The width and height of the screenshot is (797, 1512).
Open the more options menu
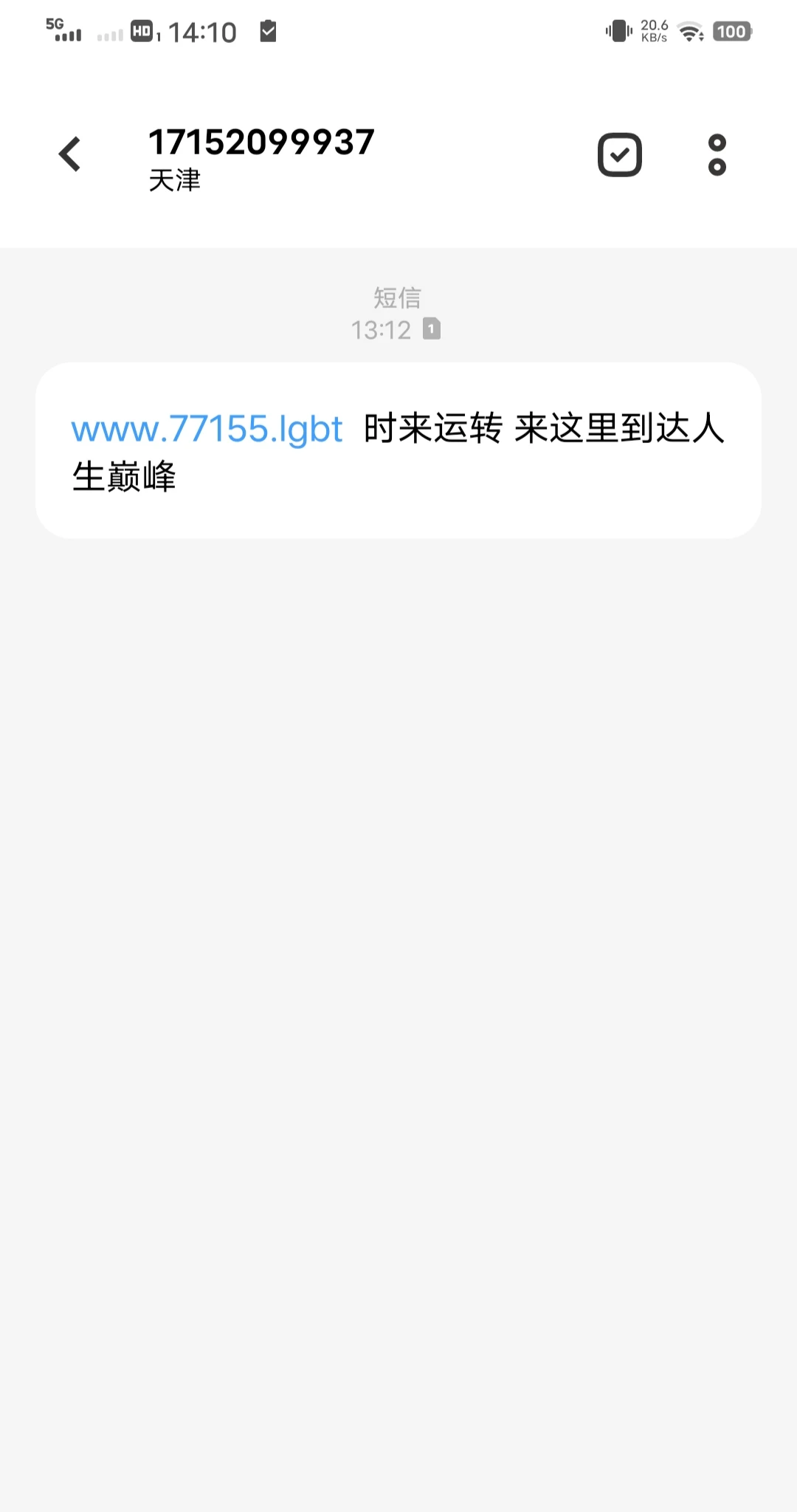coord(717,155)
